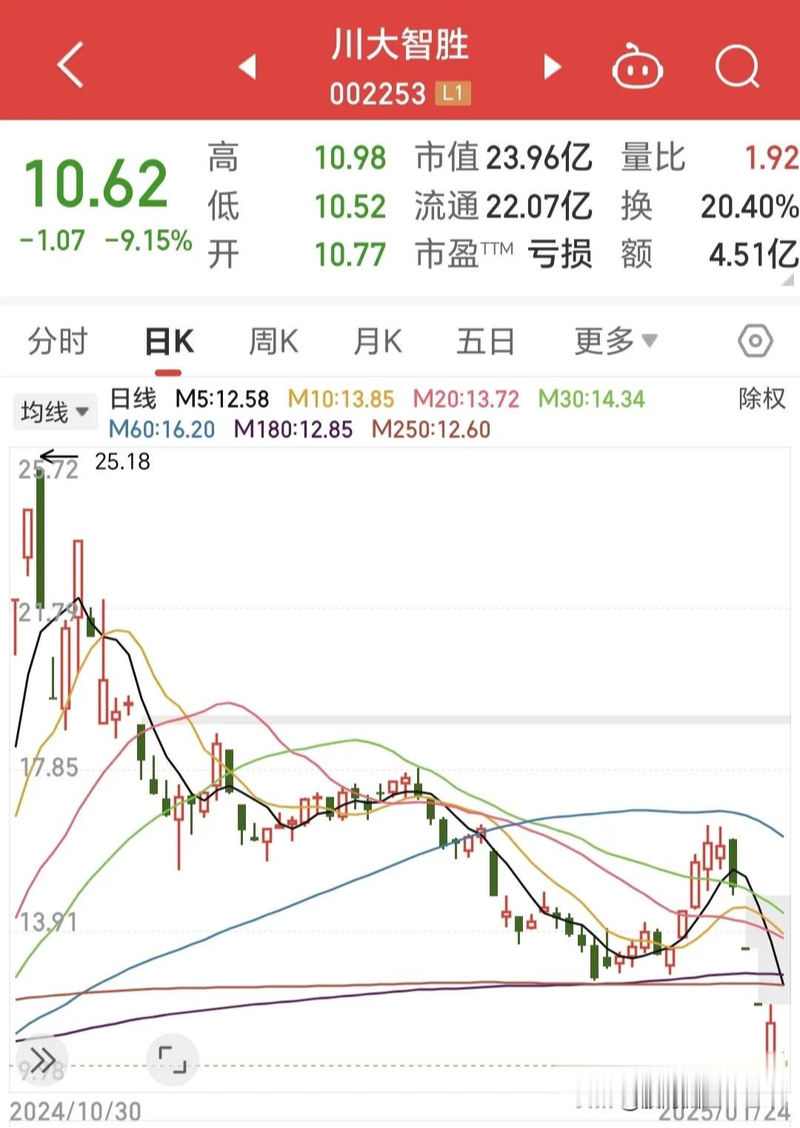Open the pig-face assistant icon
The width and height of the screenshot is (800, 1128).
[x=637, y=67]
